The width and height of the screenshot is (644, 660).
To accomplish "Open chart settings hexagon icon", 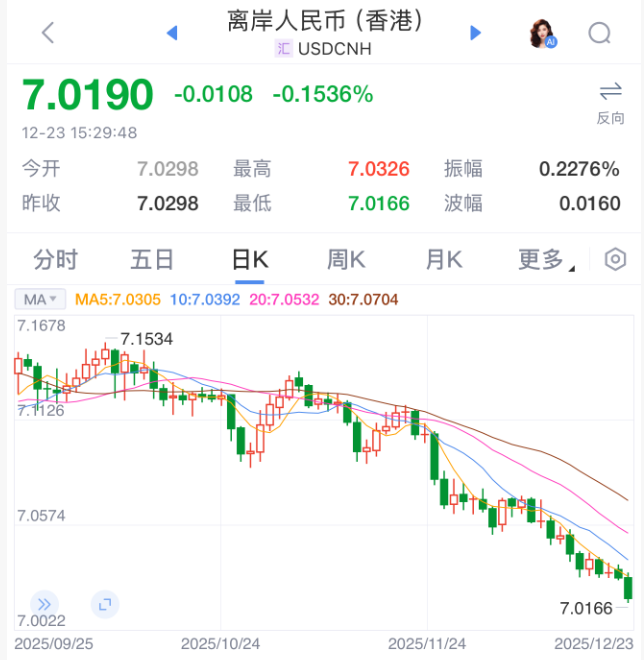I will (x=616, y=260).
